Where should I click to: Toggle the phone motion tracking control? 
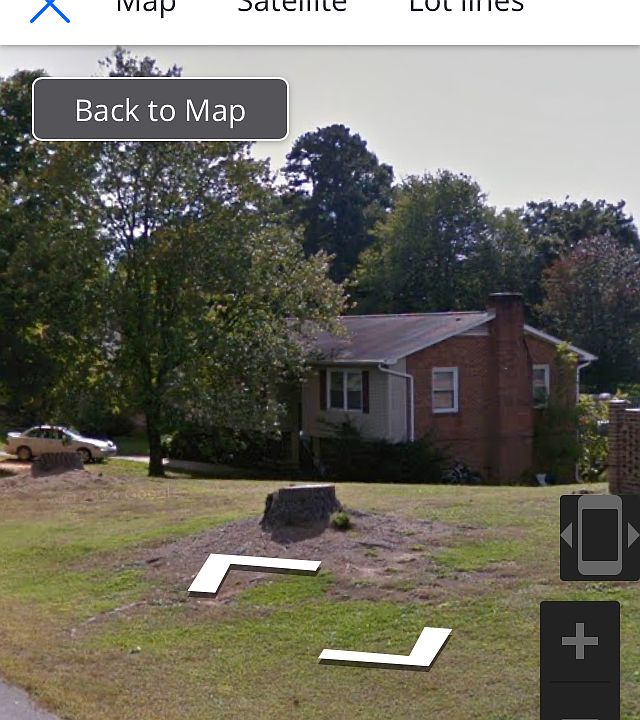pyautogui.click(x=599, y=537)
